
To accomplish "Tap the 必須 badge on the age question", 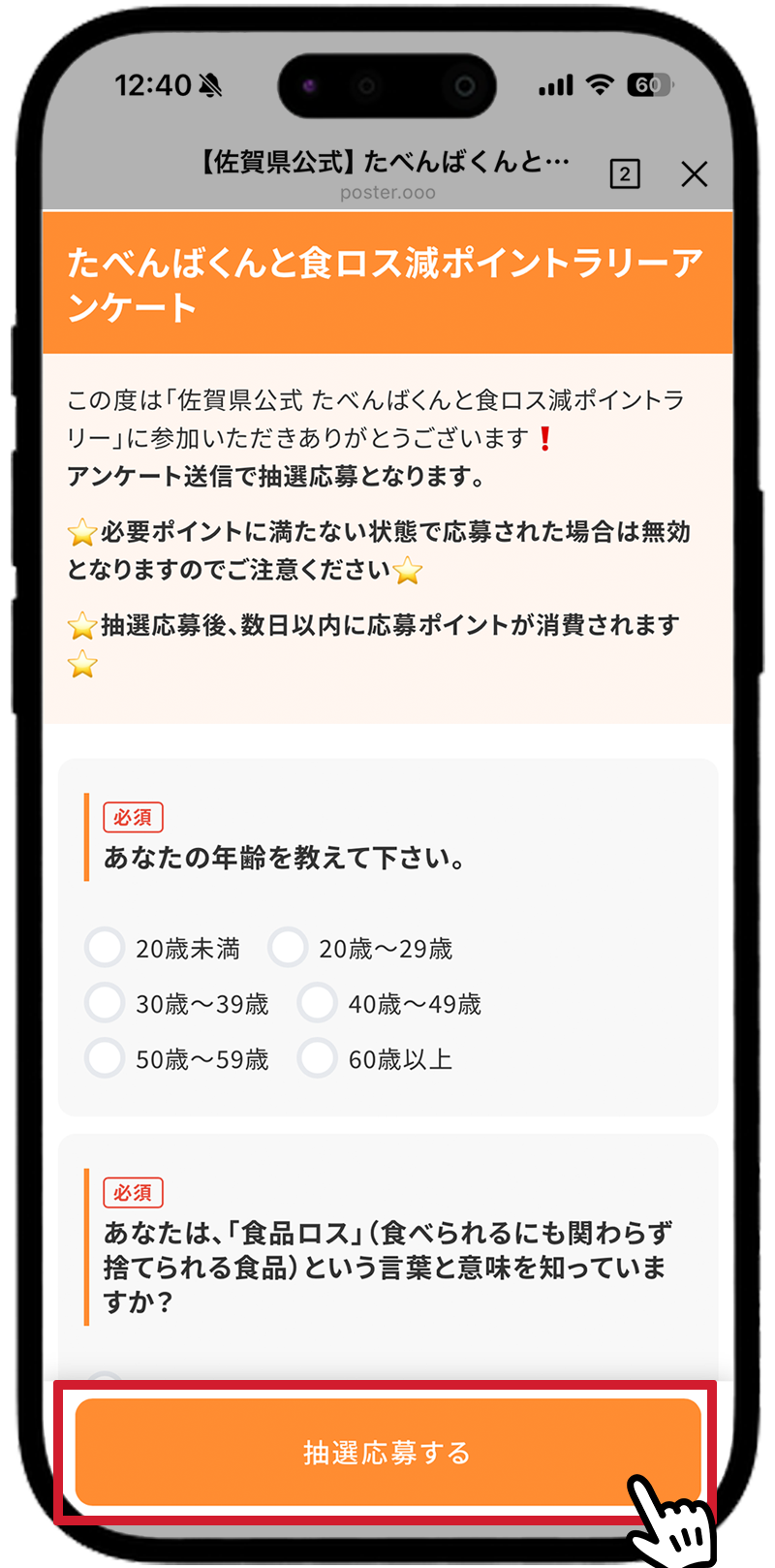I will [x=134, y=817].
